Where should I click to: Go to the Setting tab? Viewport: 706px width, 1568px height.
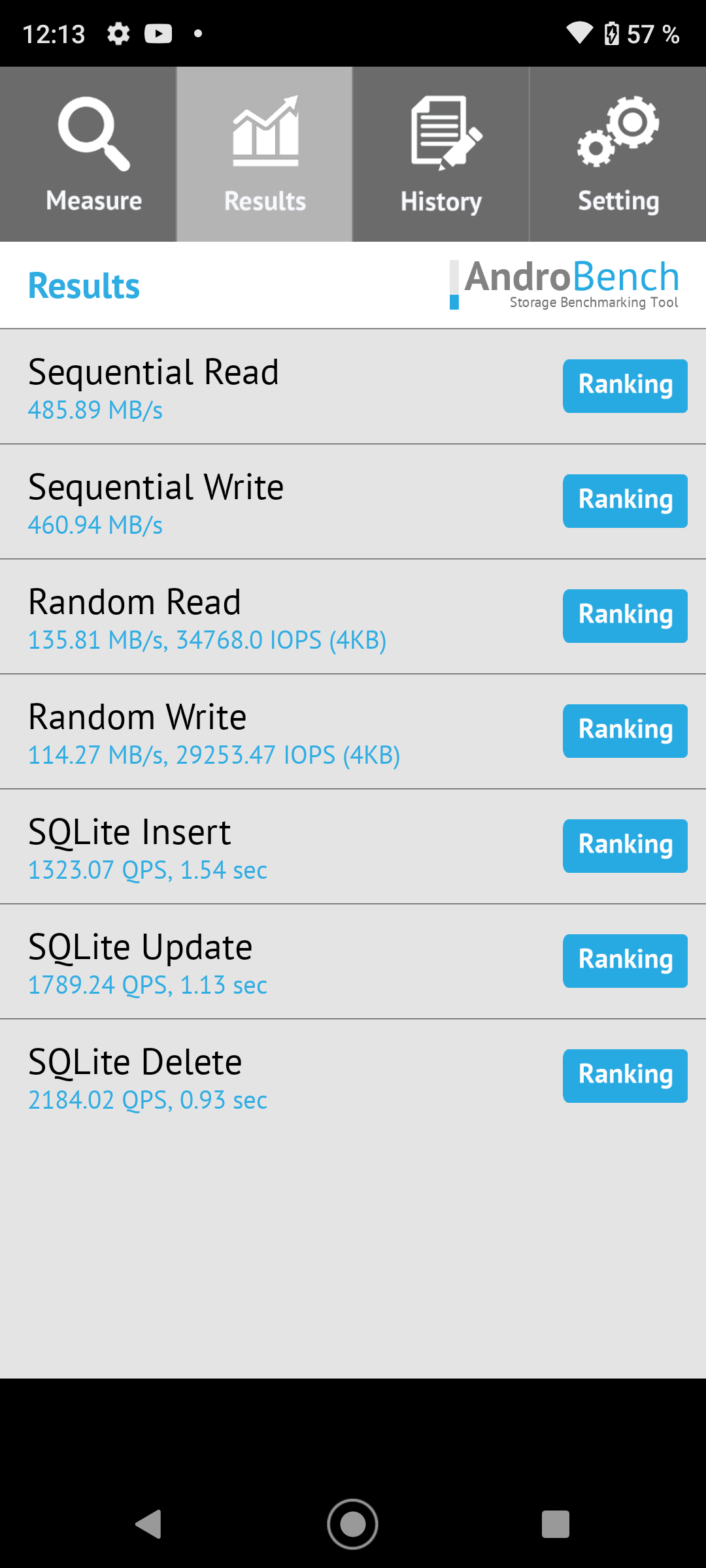(618, 154)
